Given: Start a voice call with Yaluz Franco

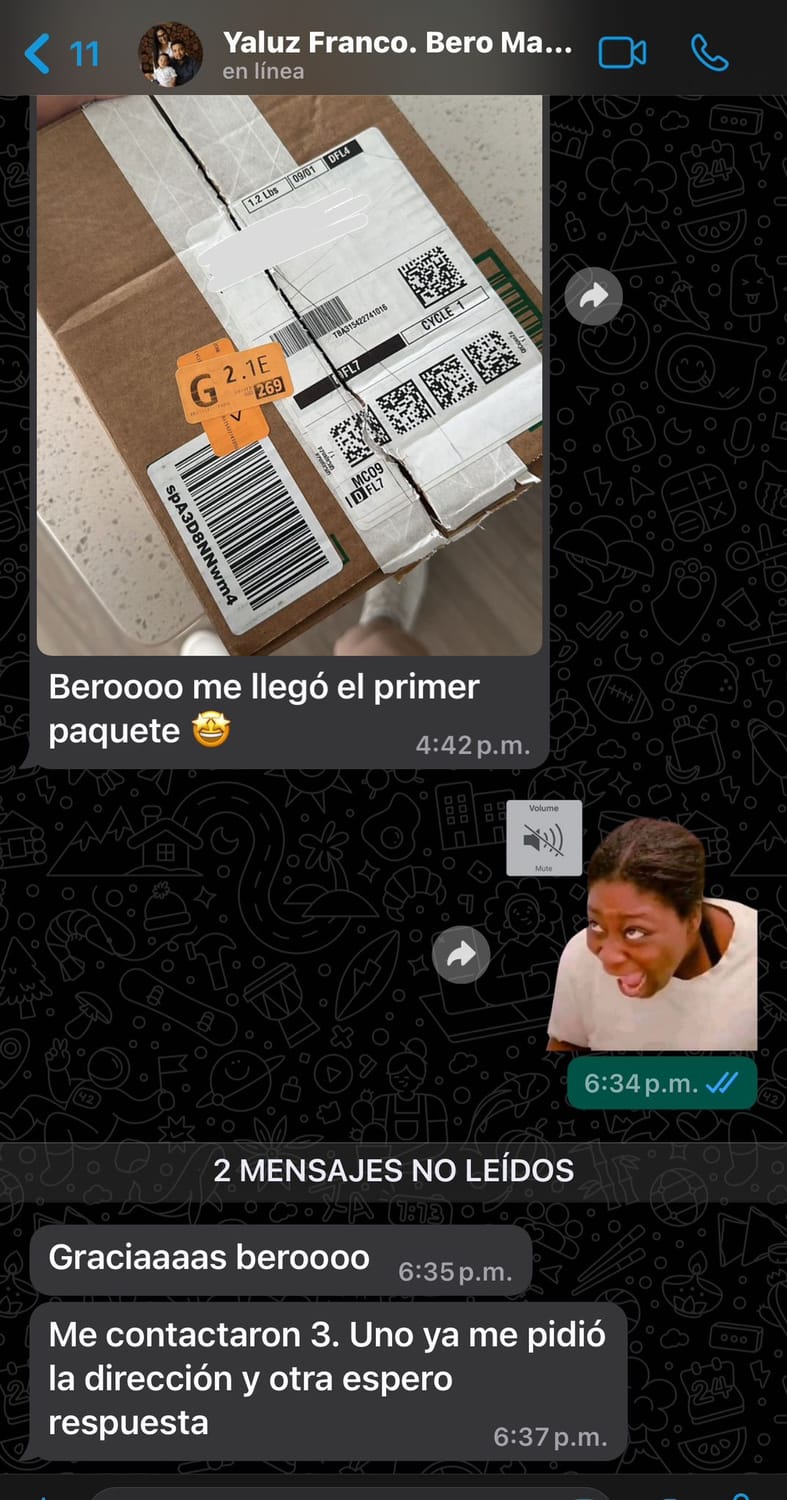Looking at the screenshot, I should click(x=709, y=53).
